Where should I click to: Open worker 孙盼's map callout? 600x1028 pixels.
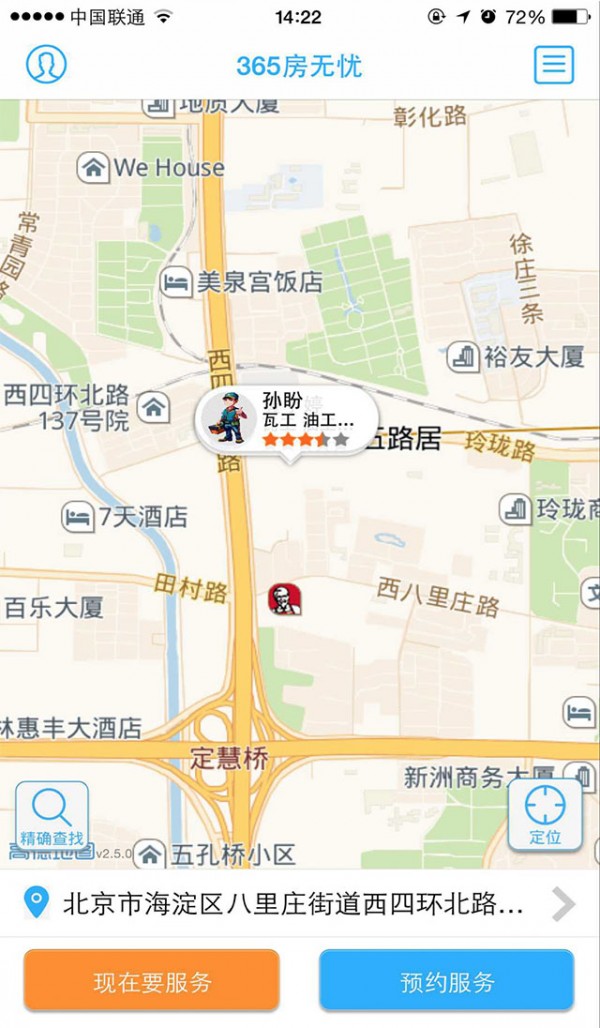click(289, 424)
